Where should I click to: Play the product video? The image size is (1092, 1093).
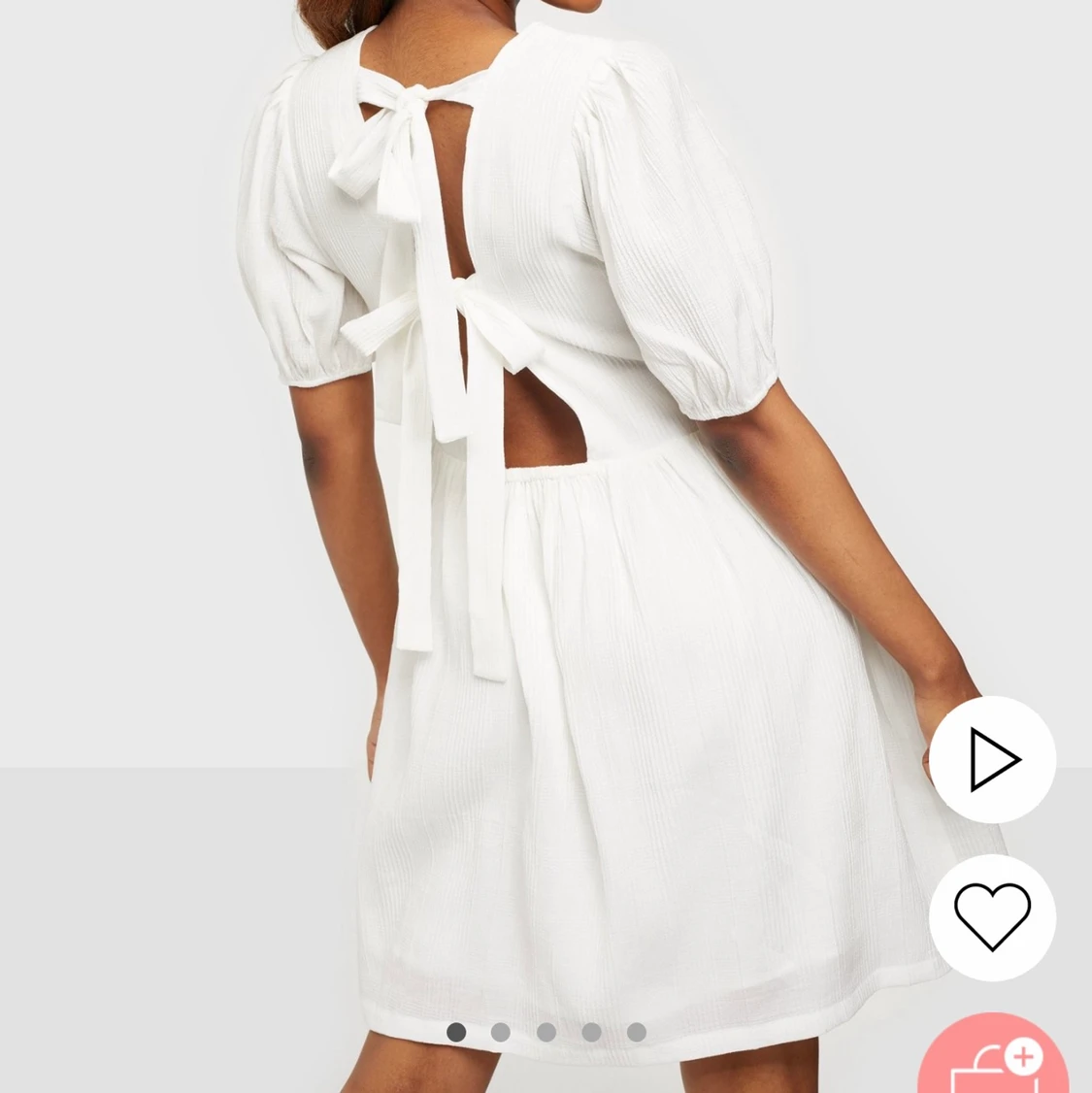992,759
